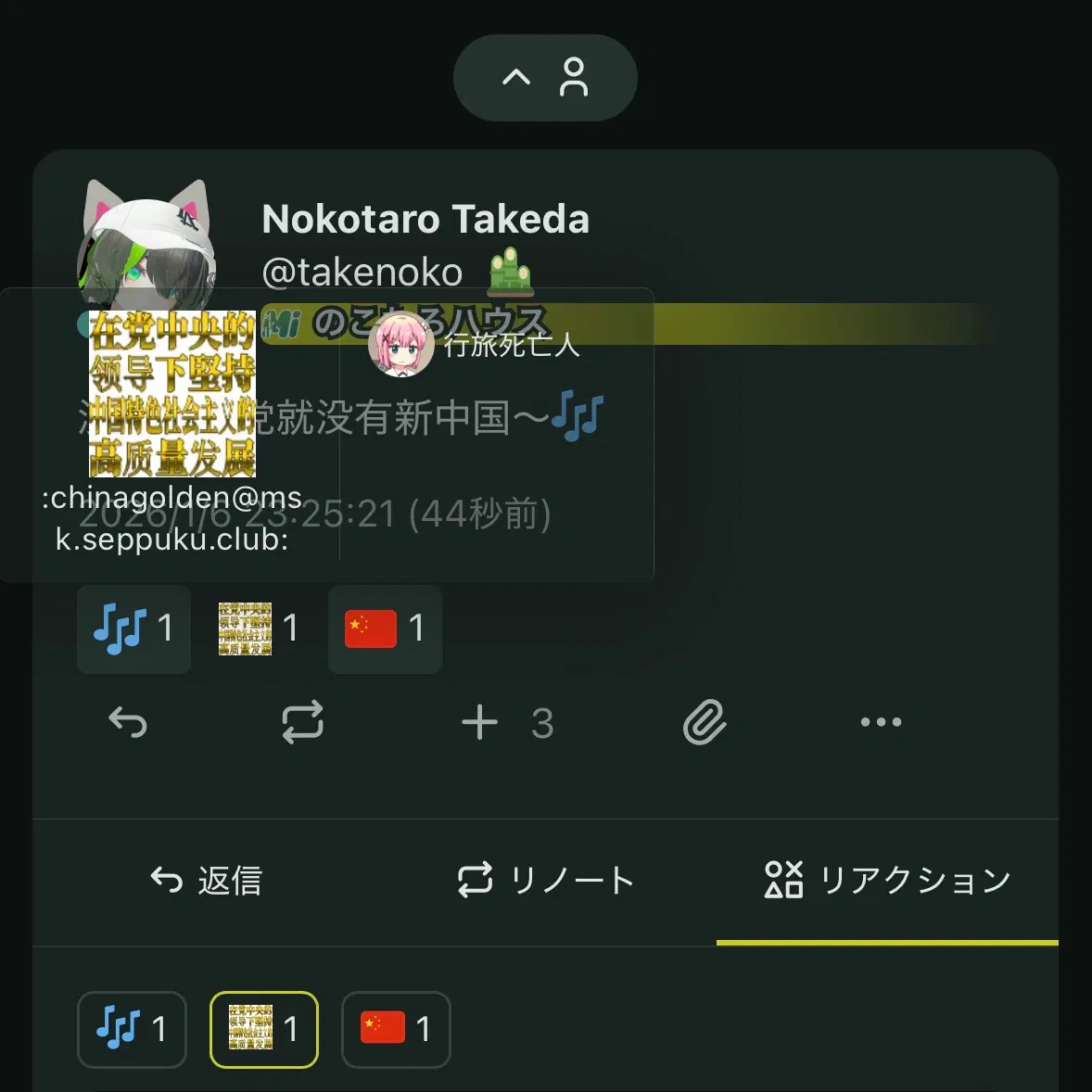Screen dimensions: 1092x1092
Task: Add the China flag reaction on the note
Action: pyautogui.click(x=385, y=629)
